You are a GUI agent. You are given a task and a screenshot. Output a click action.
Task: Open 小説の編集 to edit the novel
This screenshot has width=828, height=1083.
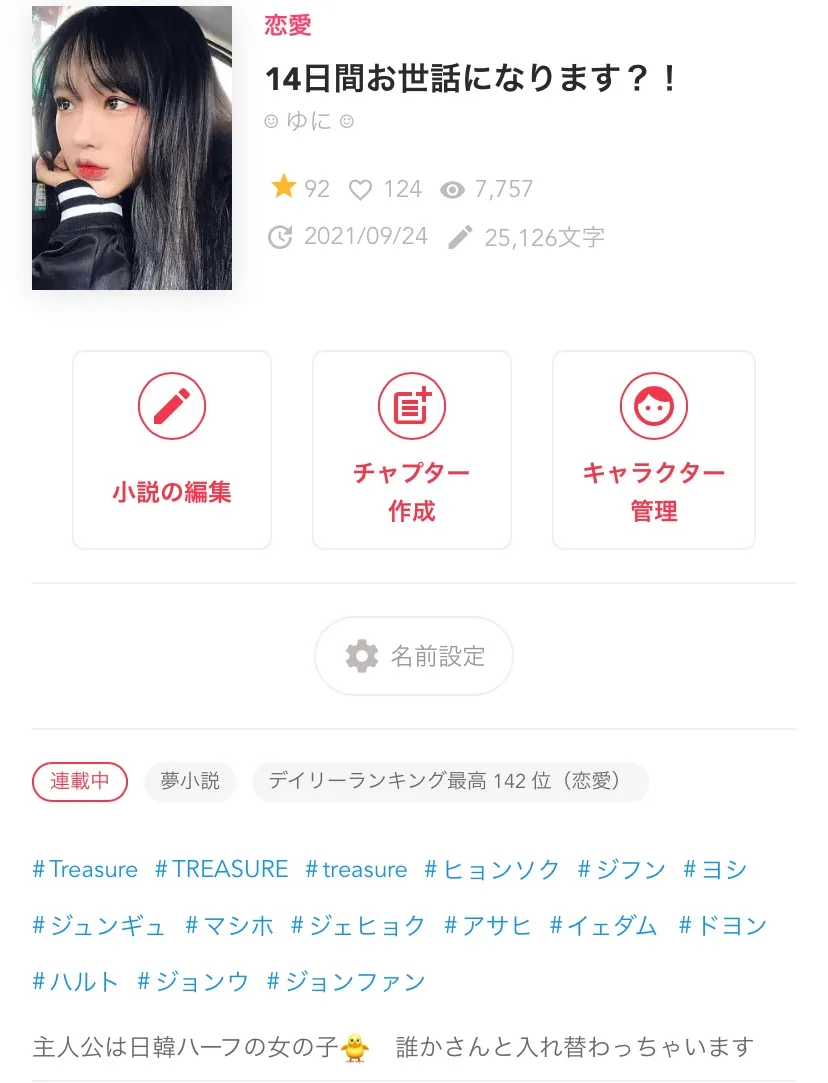pos(172,449)
